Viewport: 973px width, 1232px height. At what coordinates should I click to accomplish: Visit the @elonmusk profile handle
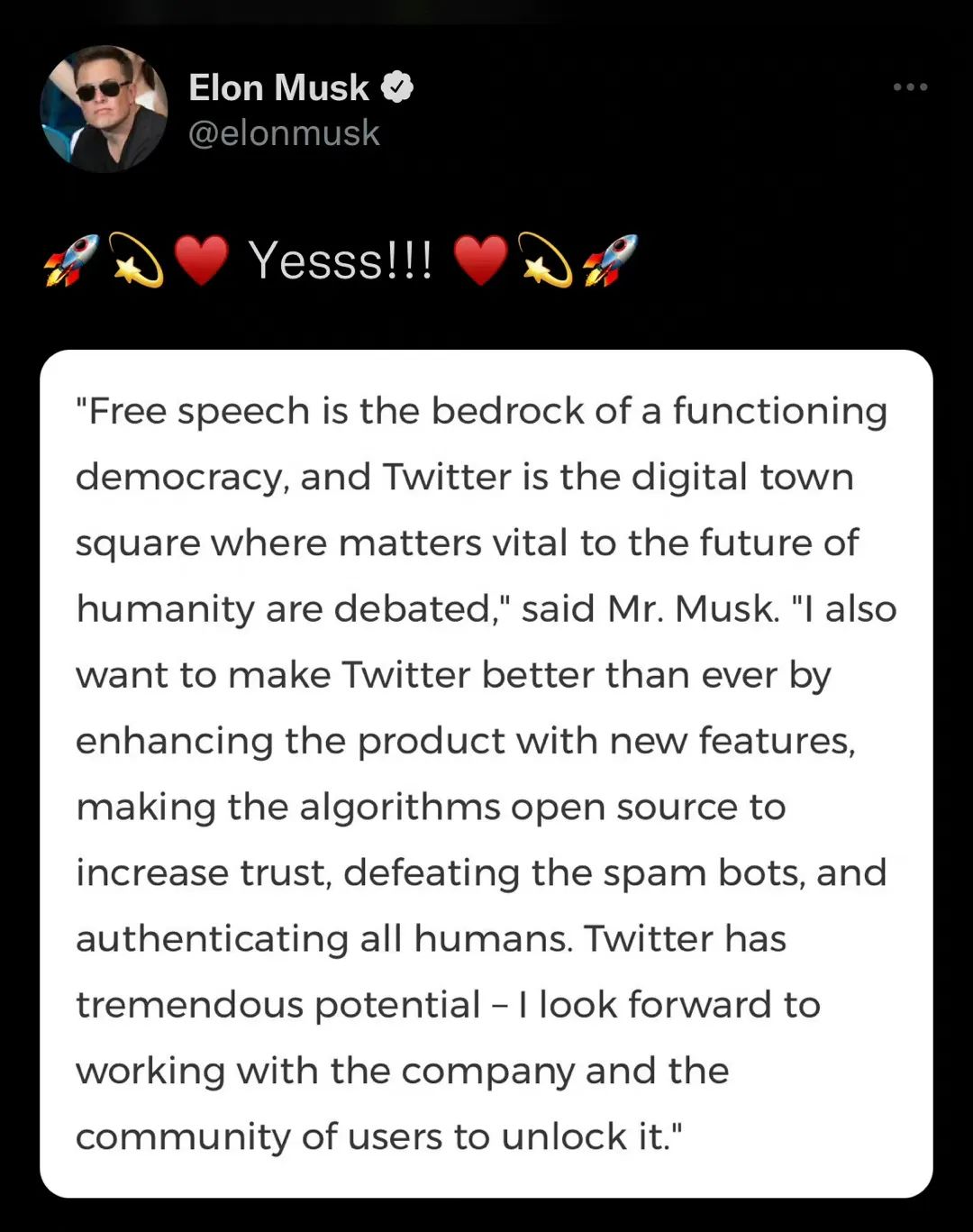click(x=284, y=133)
